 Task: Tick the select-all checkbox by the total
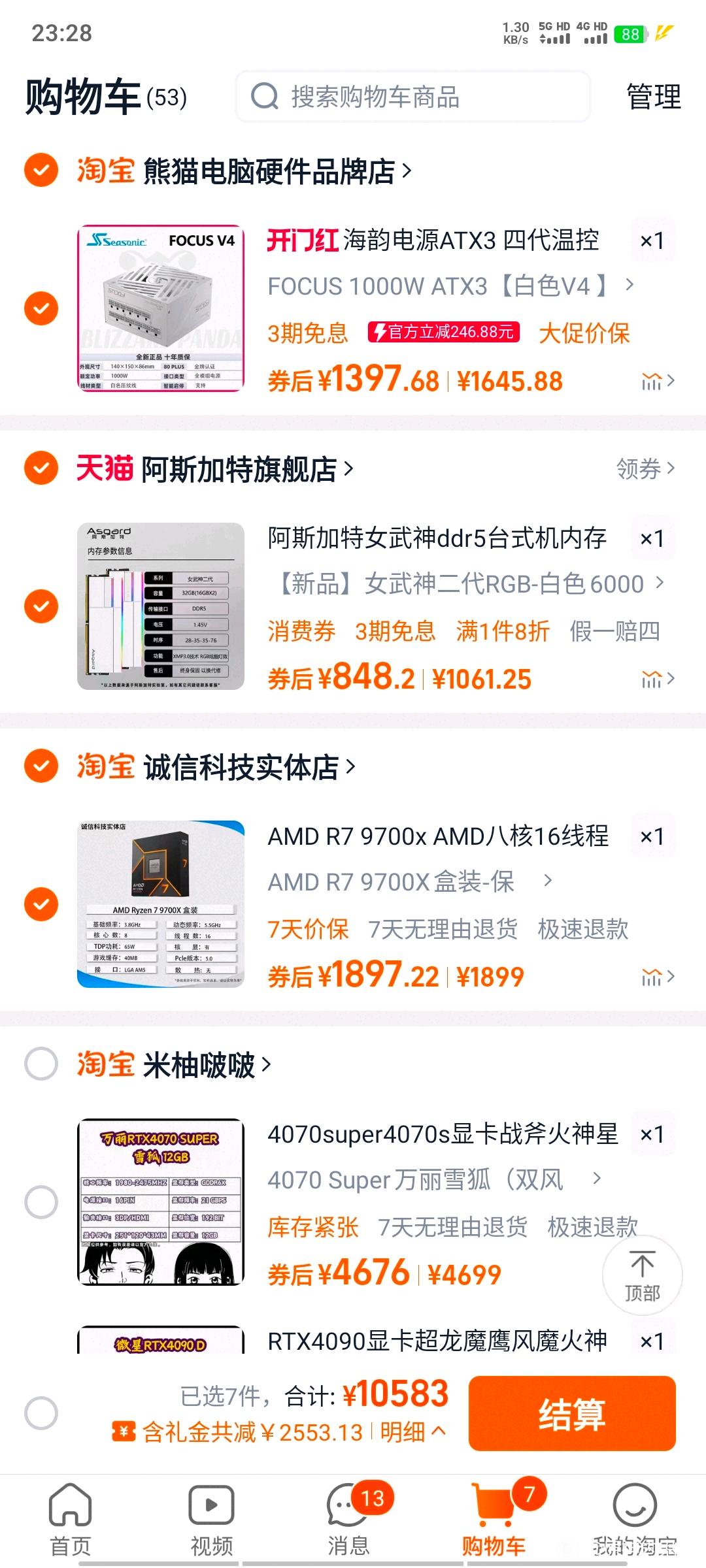41,1413
